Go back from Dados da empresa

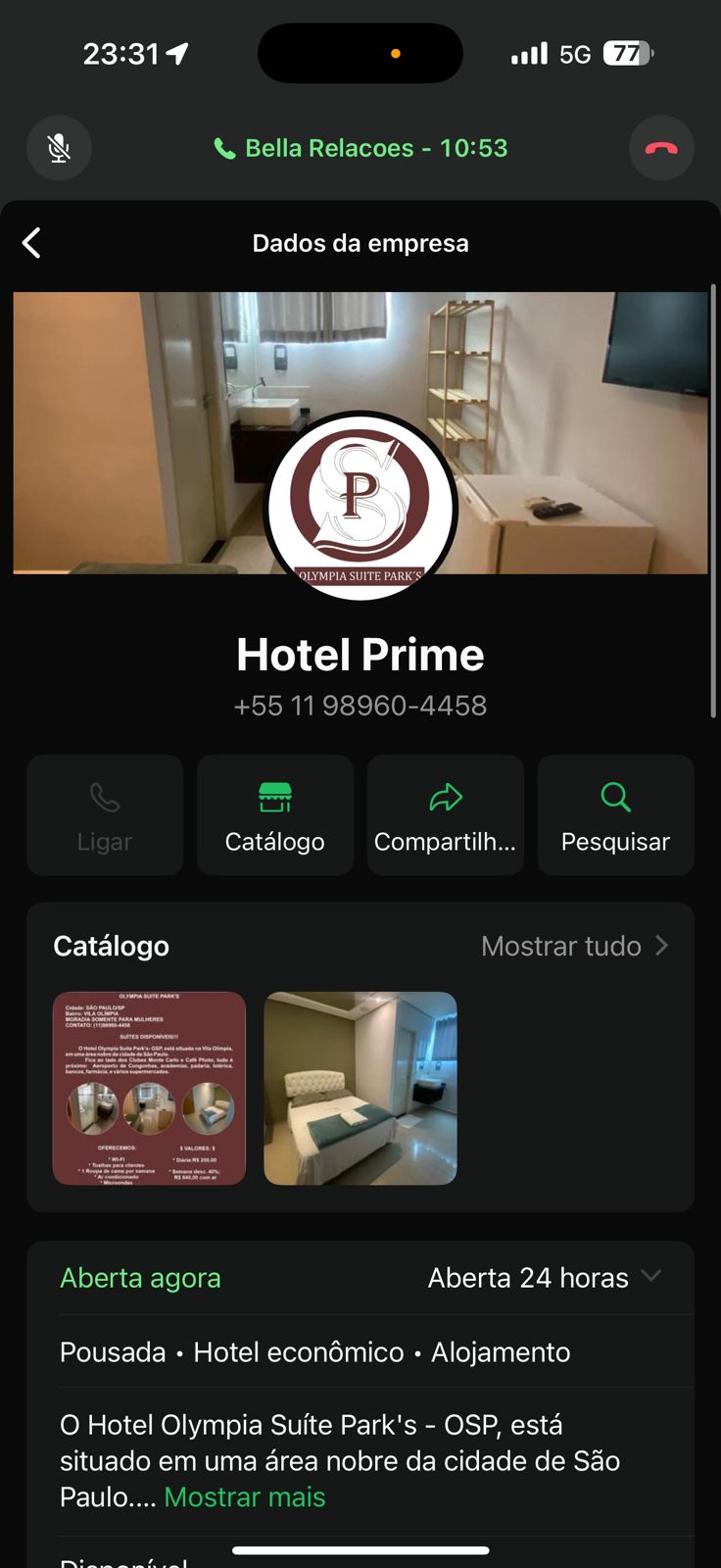pyautogui.click(x=32, y=243)
